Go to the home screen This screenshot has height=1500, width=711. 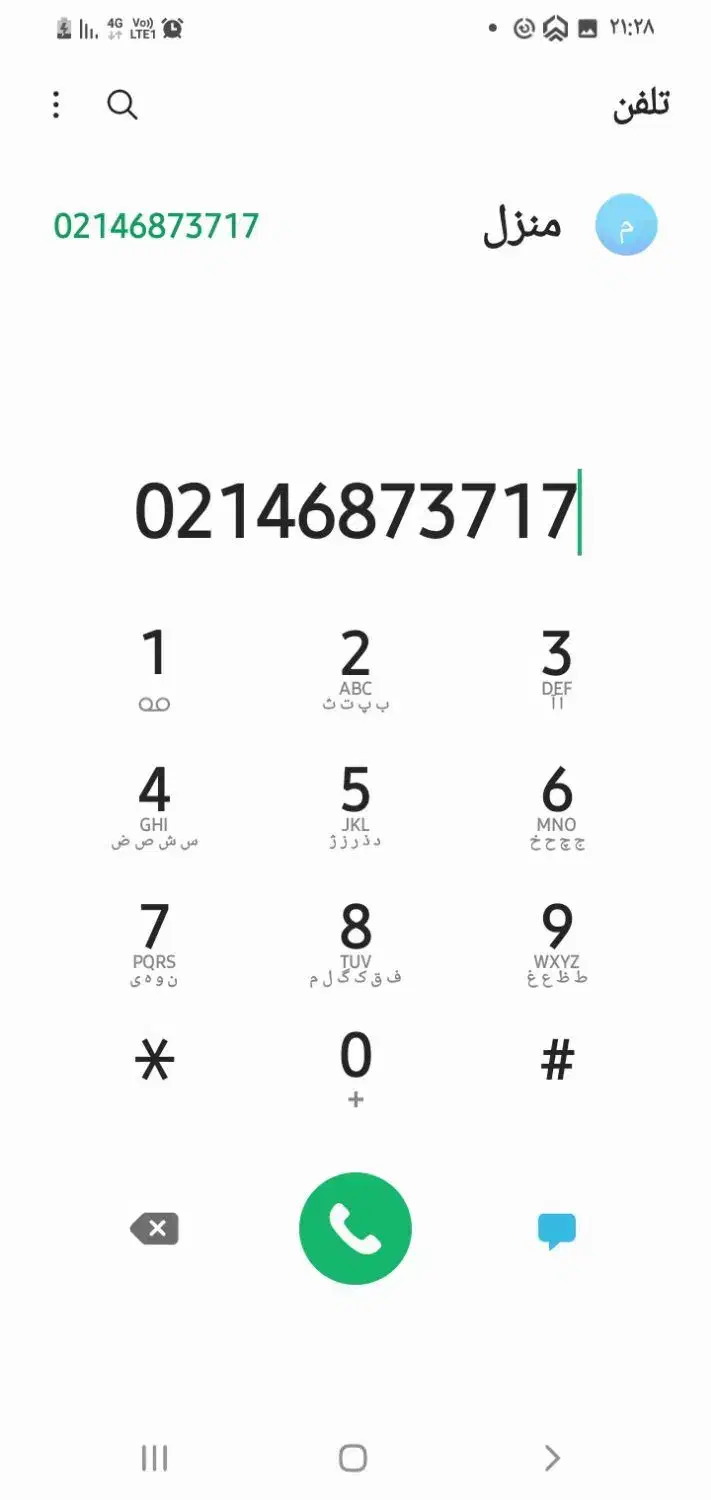353,1458
